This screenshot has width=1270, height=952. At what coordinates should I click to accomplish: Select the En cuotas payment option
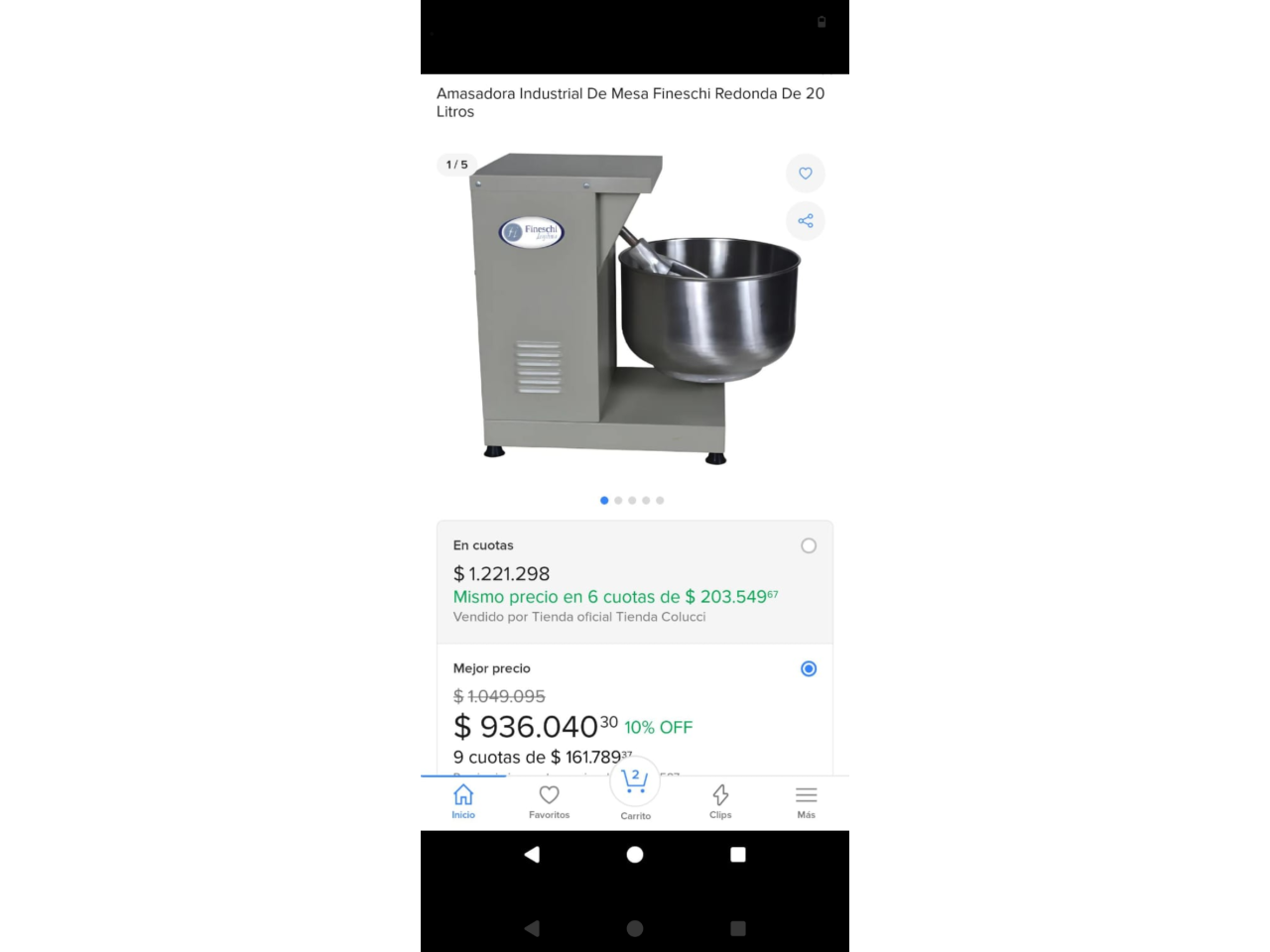coord(809,545)
